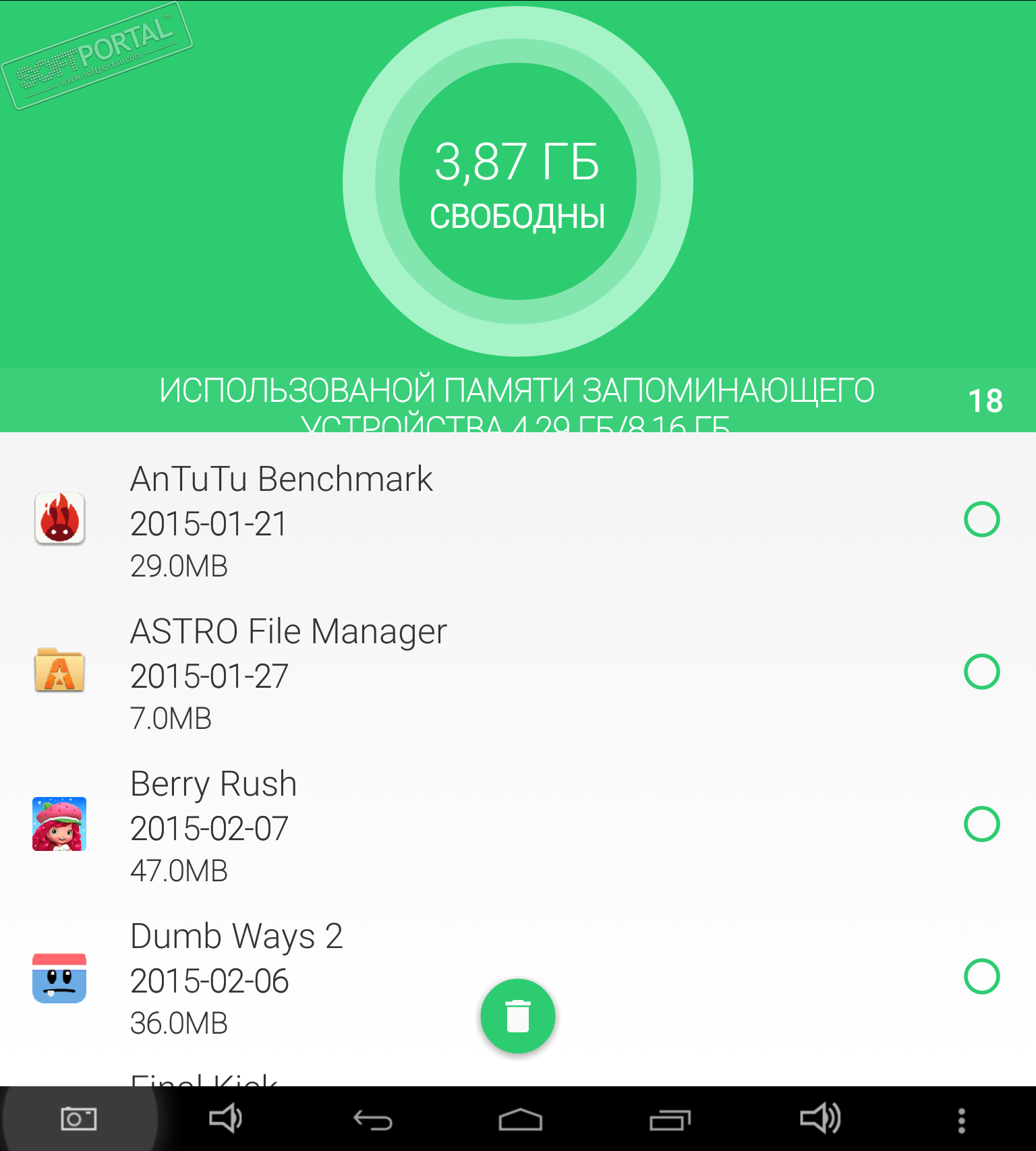Open the Dumb Ways 2 entry
The width and height of the screenshot is (1036, 1151).
click(236, 977)
